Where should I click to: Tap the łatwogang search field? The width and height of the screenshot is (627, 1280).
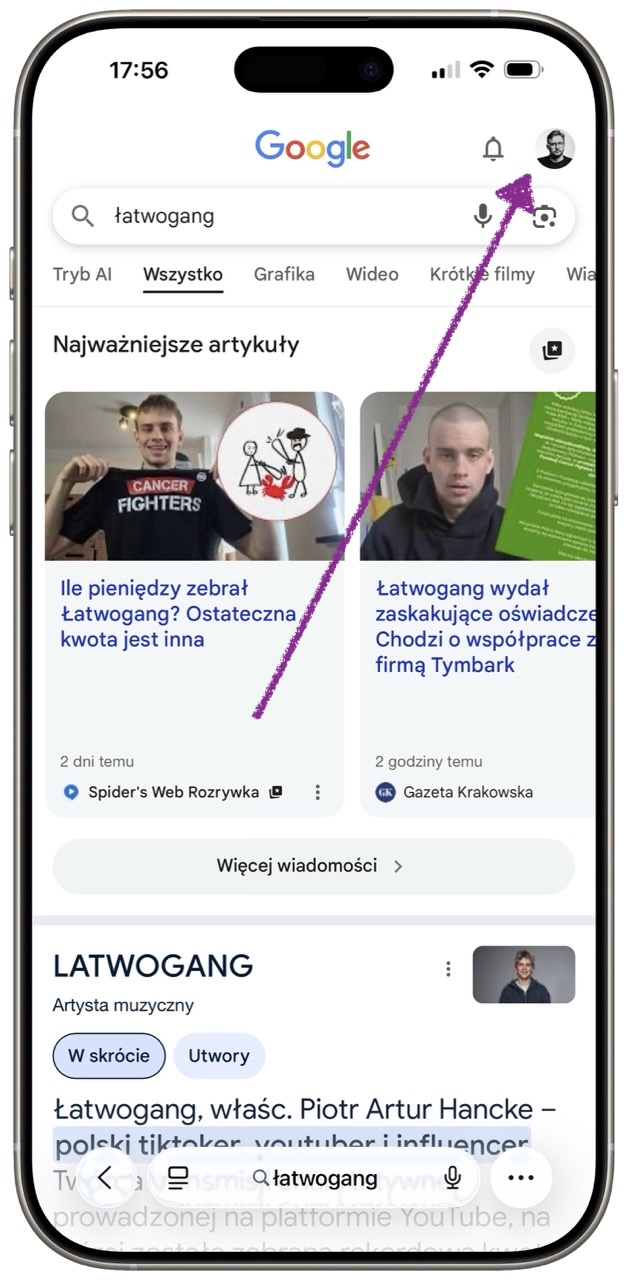tap(280, 216)
